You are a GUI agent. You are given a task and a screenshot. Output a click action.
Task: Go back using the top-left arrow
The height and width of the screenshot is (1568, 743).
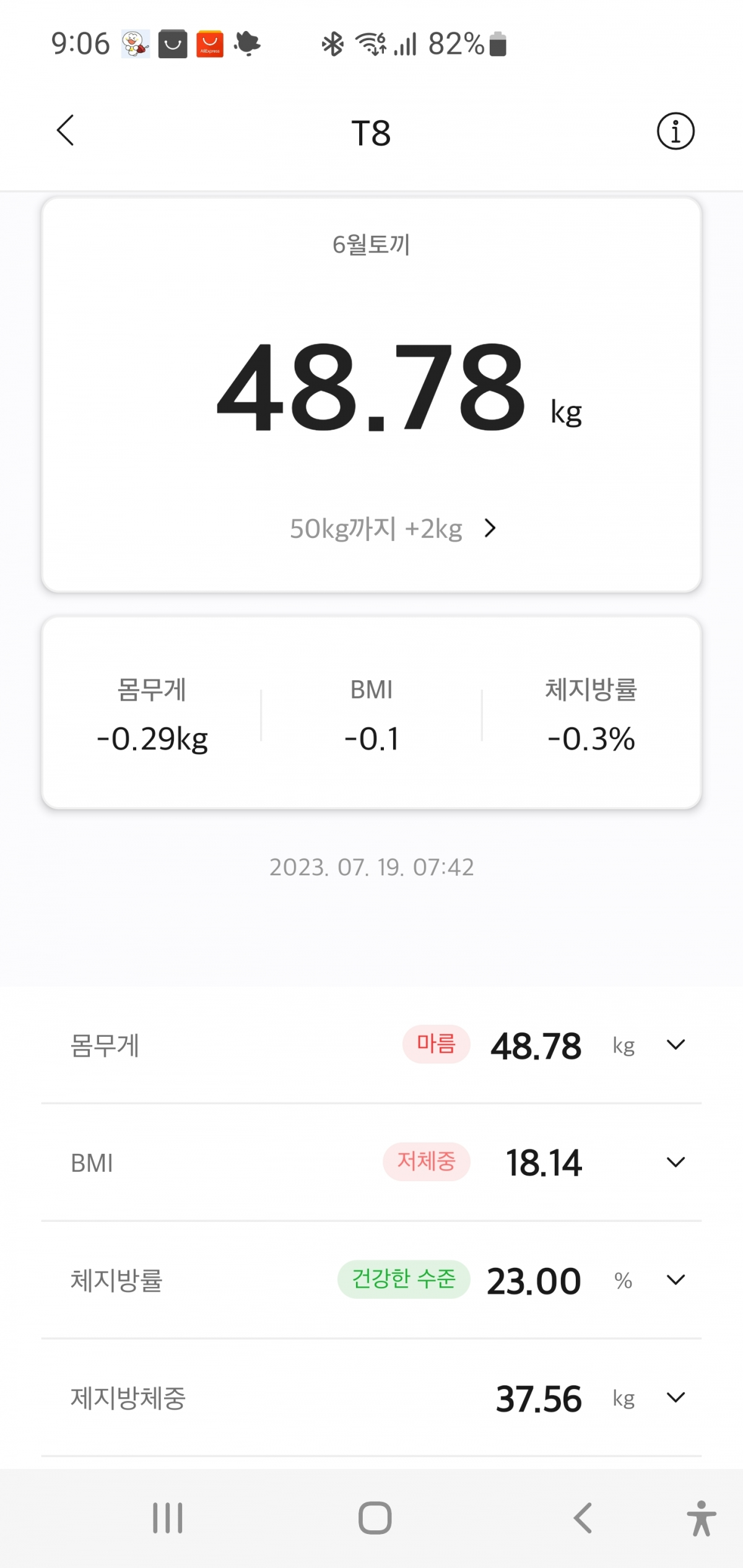coord(66,131)
